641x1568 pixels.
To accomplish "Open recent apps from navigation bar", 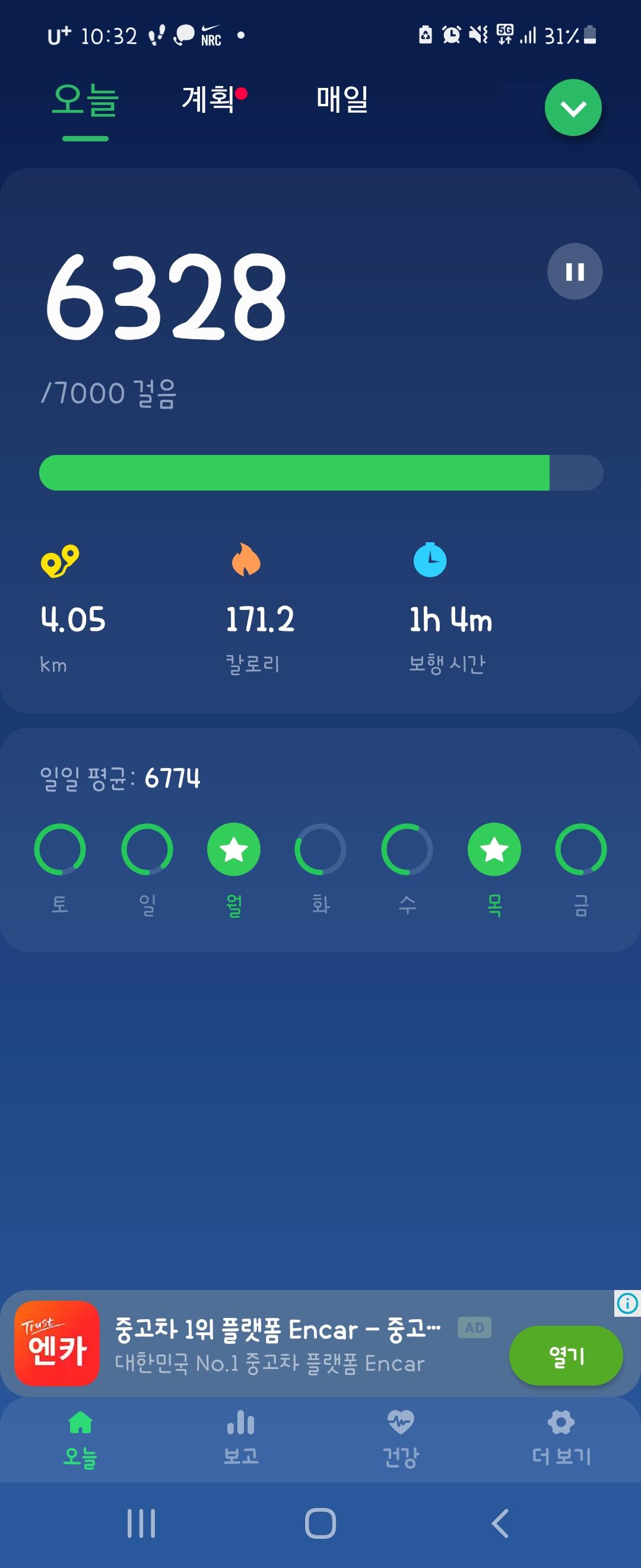I will coord(141,1523).
